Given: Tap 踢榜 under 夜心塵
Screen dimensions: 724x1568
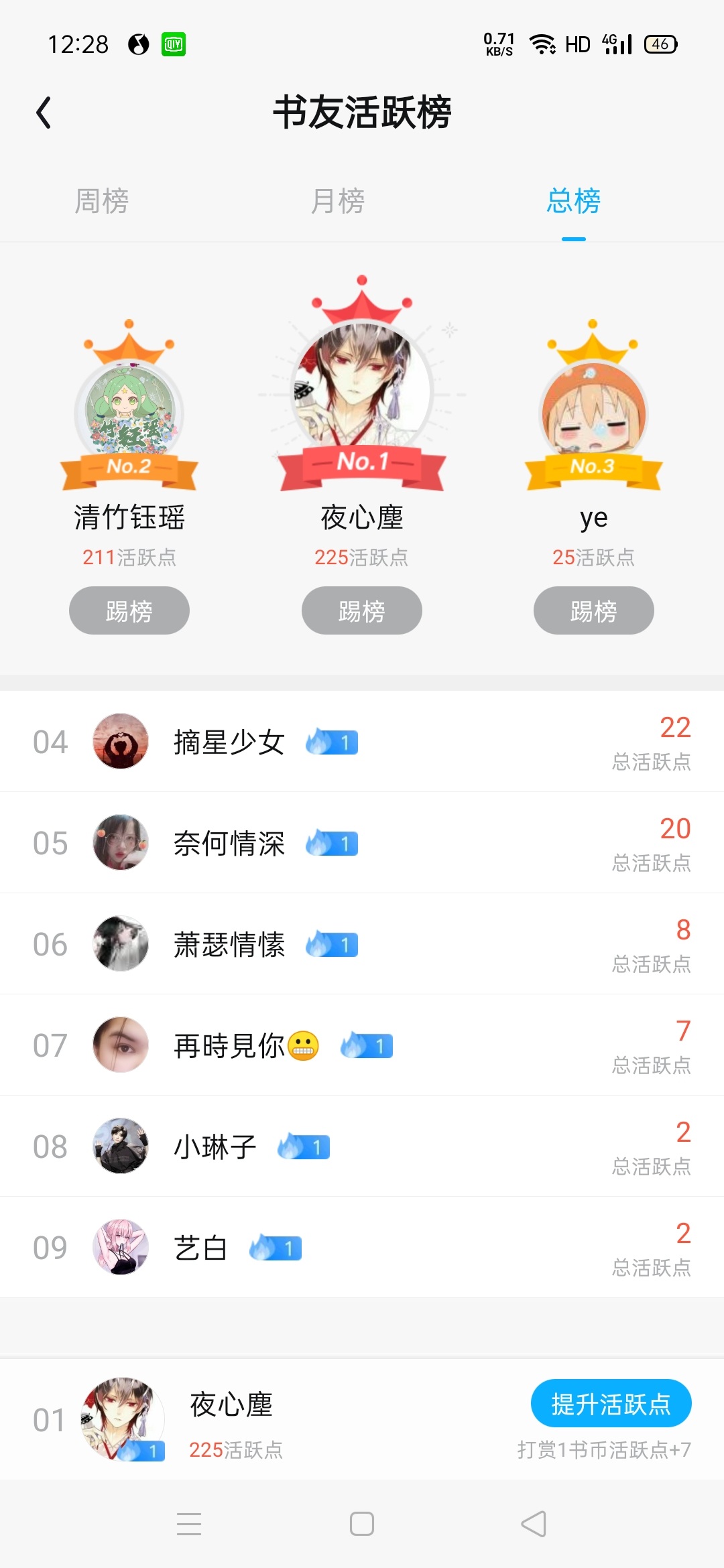Looking at the screenshot, I should pyautogui.click(x=361, y=610).
